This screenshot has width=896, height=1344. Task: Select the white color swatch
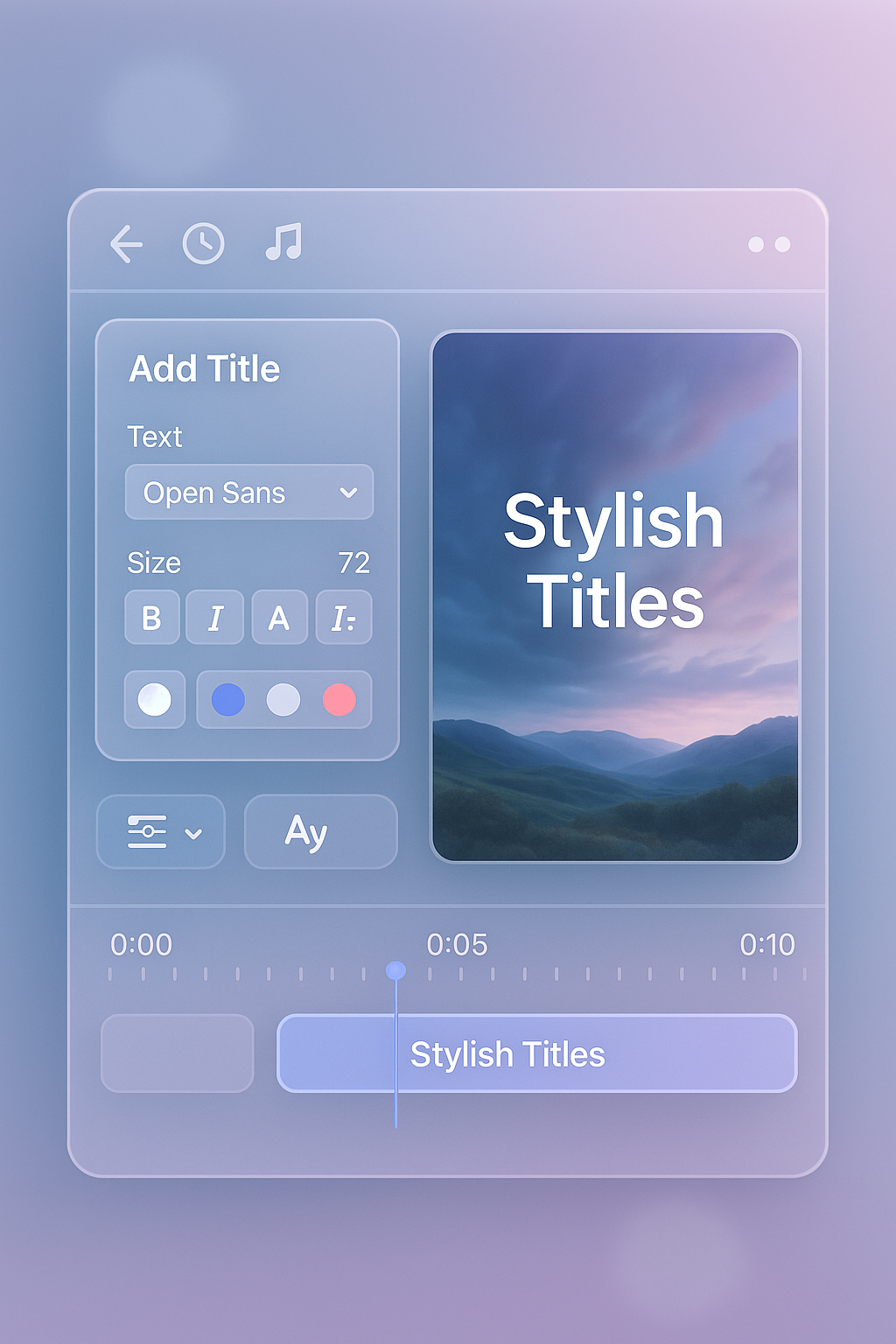click(x=155, y=700)
